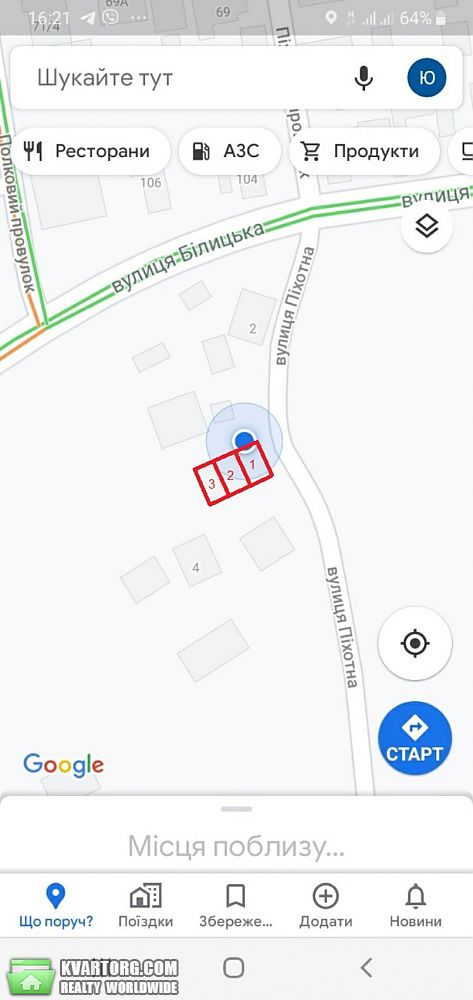473x1000 pixels.
Task: Open the Збережені tab
Action: pyautogui.click(x=236, y=906)
